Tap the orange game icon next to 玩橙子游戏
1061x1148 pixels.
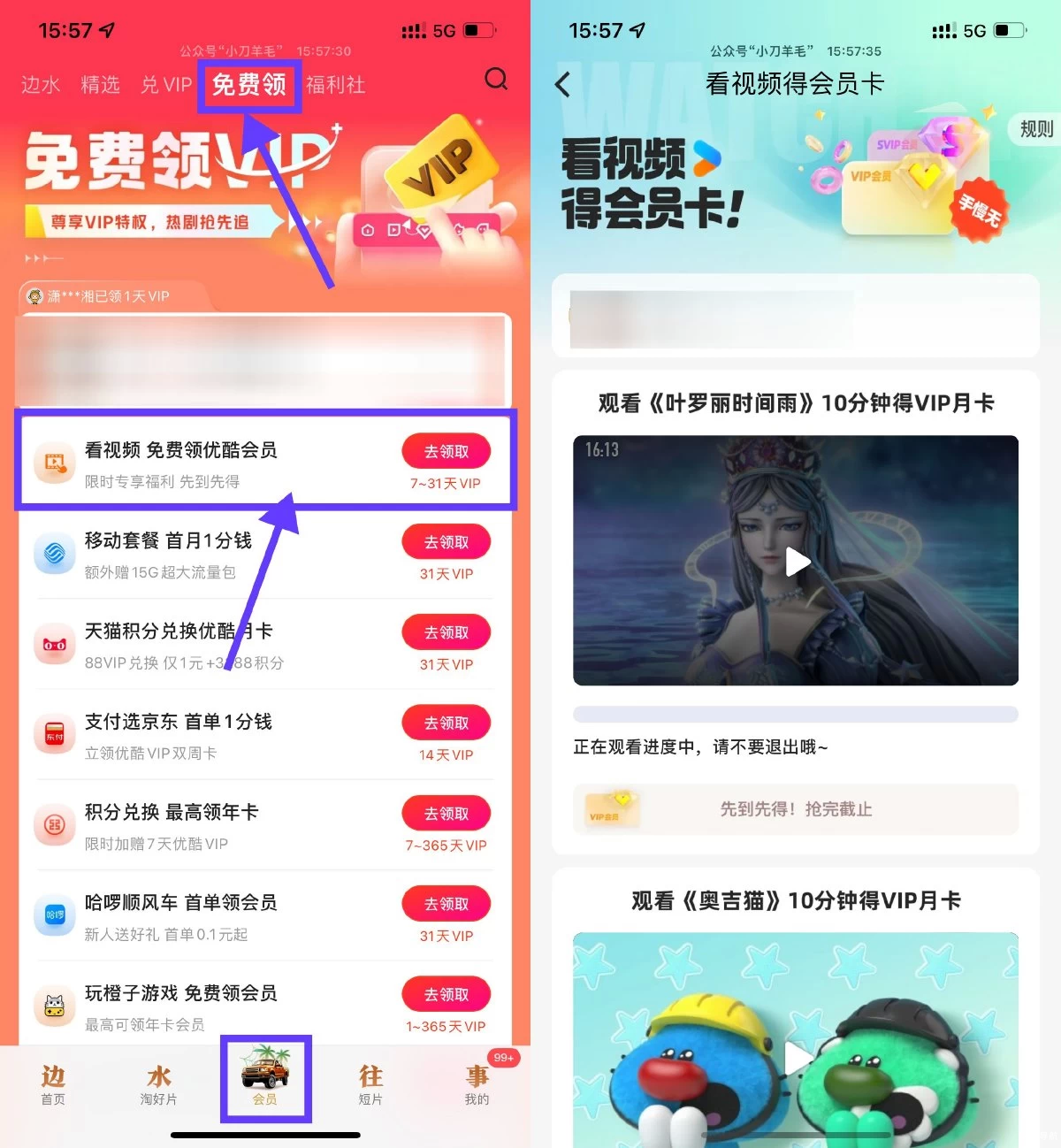click(x=55, y=1006)
